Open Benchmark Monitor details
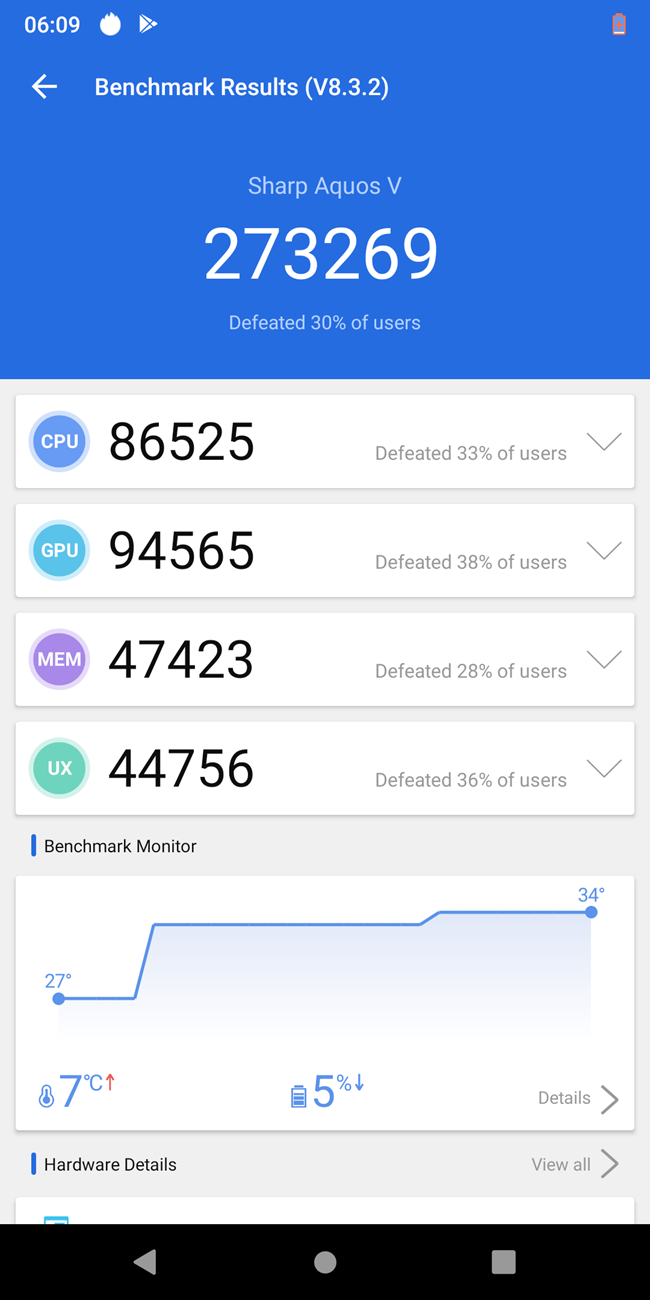Image resolution: width=650 pixels, height=1300 pixels. (x=579, y=1099)
